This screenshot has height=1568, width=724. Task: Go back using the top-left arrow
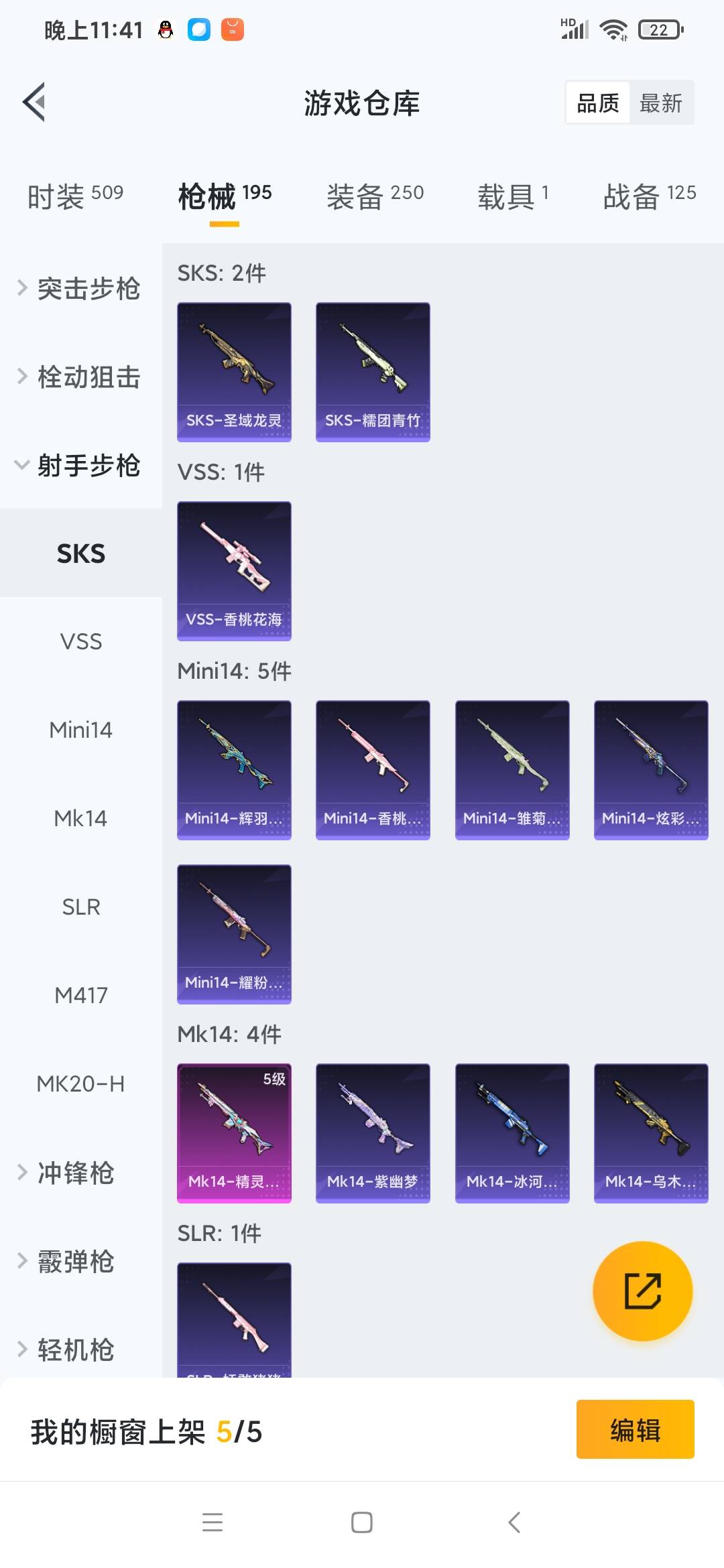click(x=35, y=103)
